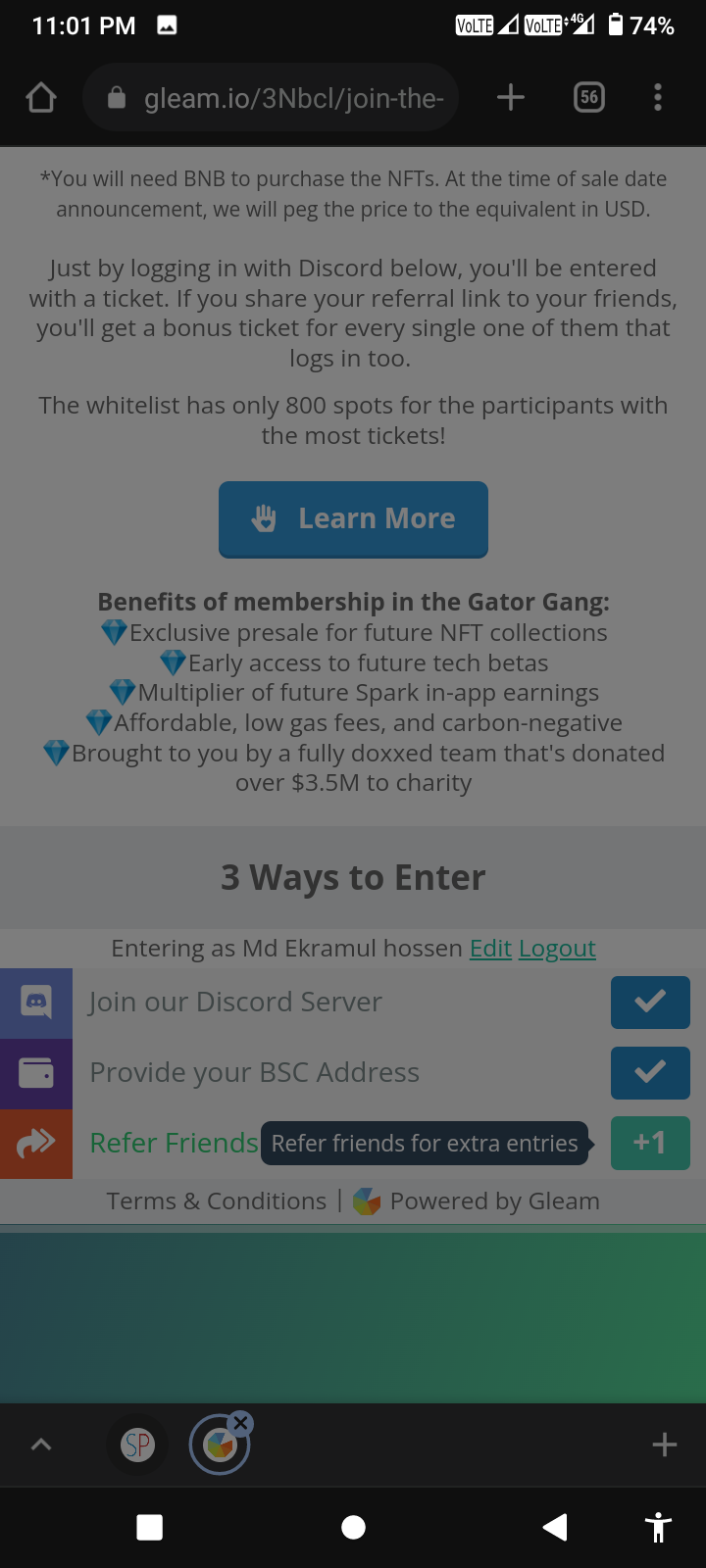Visit the Powered by Gleam link
706x1568 pixels.
[493, 1201]
